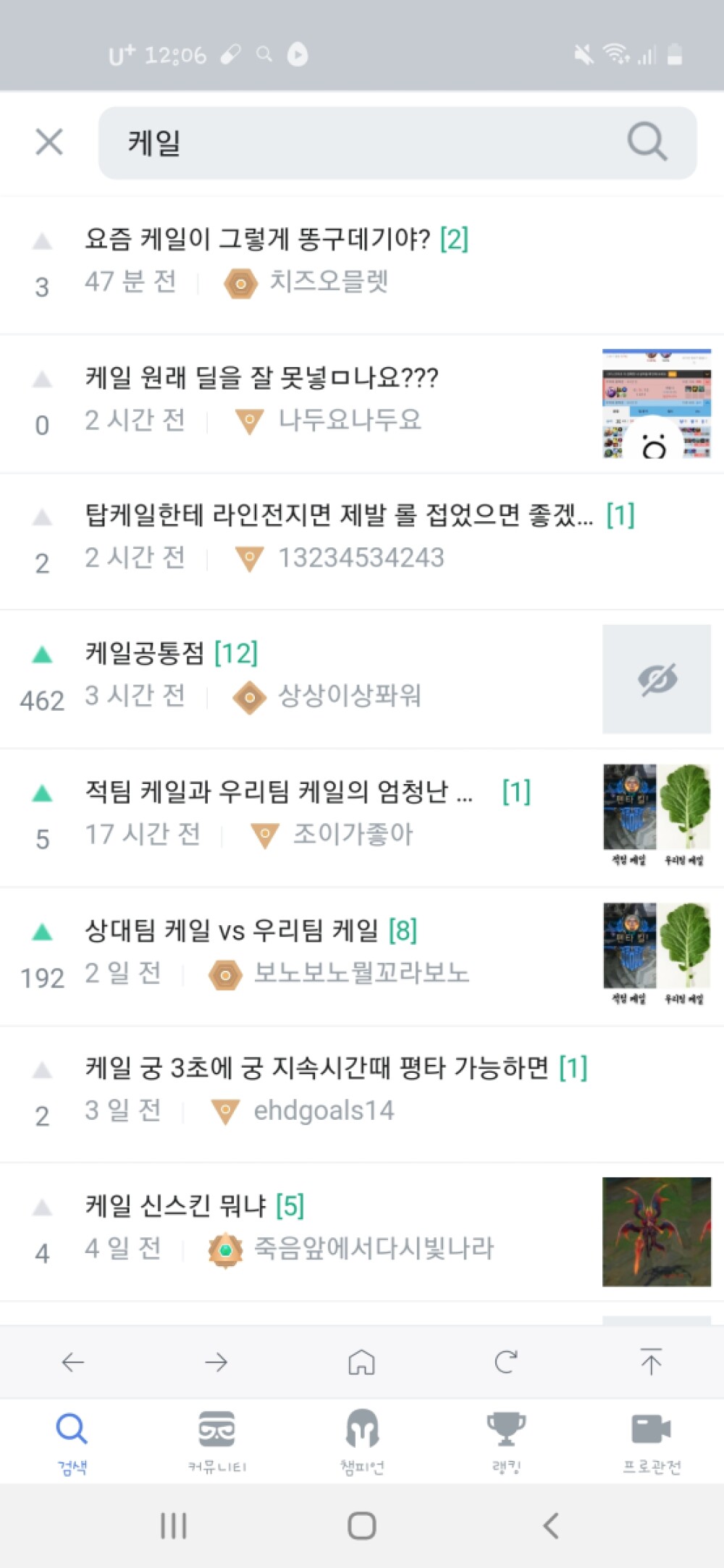Jump to top with the up-arrow icon

tap(651, 1362)
